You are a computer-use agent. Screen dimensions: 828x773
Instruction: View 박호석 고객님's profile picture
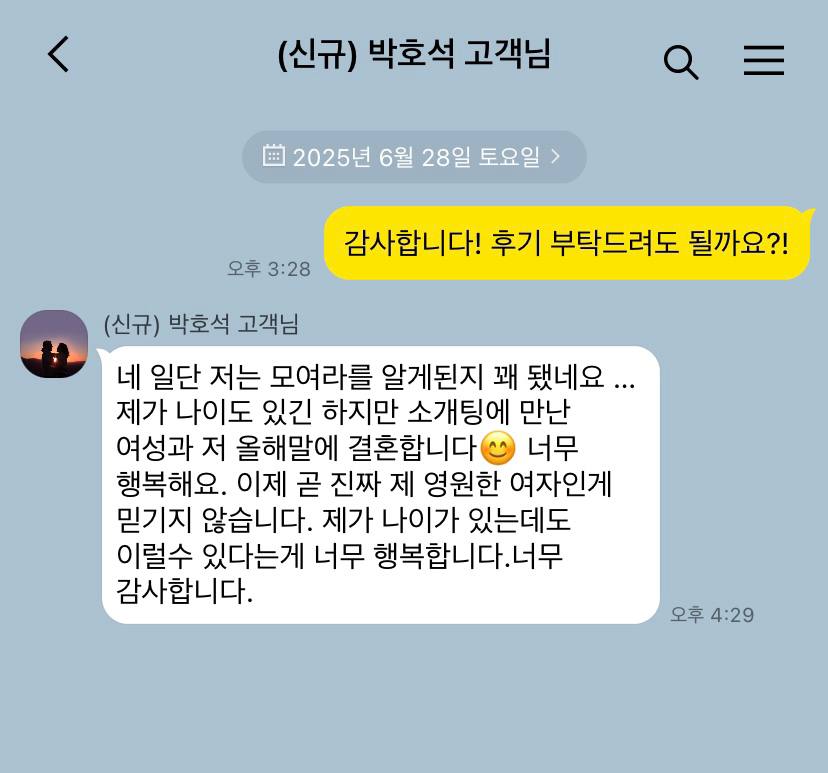pyautogui.click(x=54, y=344)
